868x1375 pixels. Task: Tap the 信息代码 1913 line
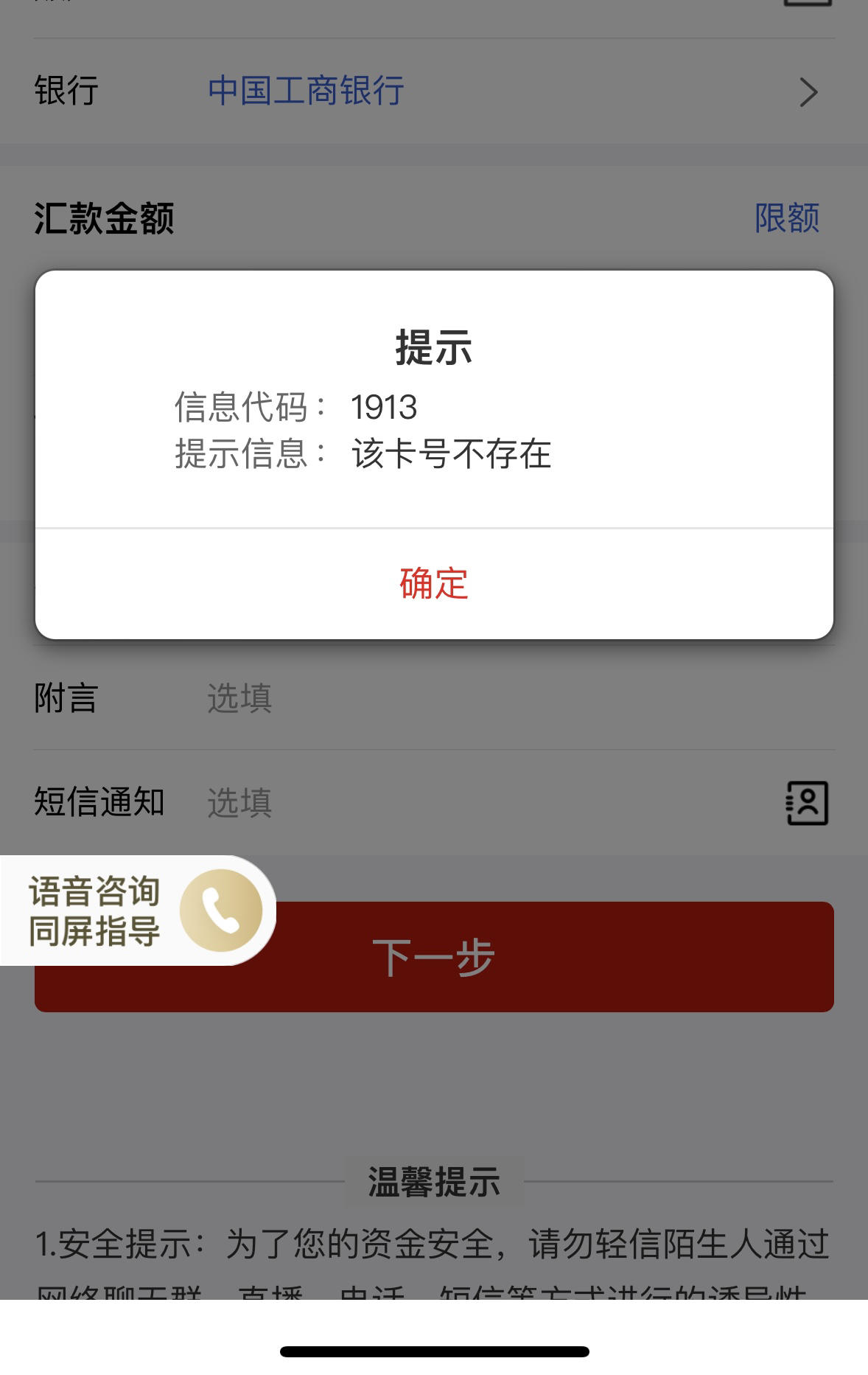click(x=295, y=406)
